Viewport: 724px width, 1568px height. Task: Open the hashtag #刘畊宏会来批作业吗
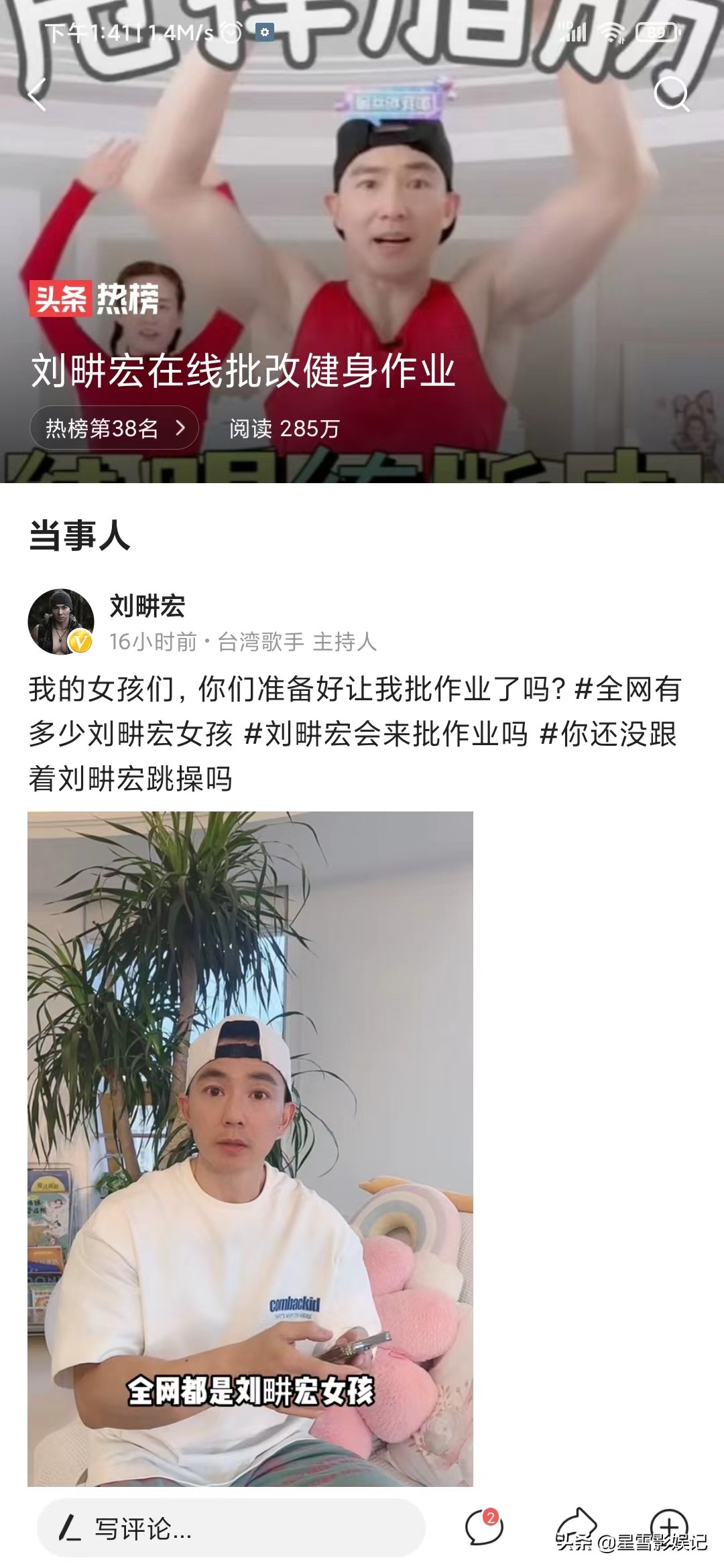[386, 734]
